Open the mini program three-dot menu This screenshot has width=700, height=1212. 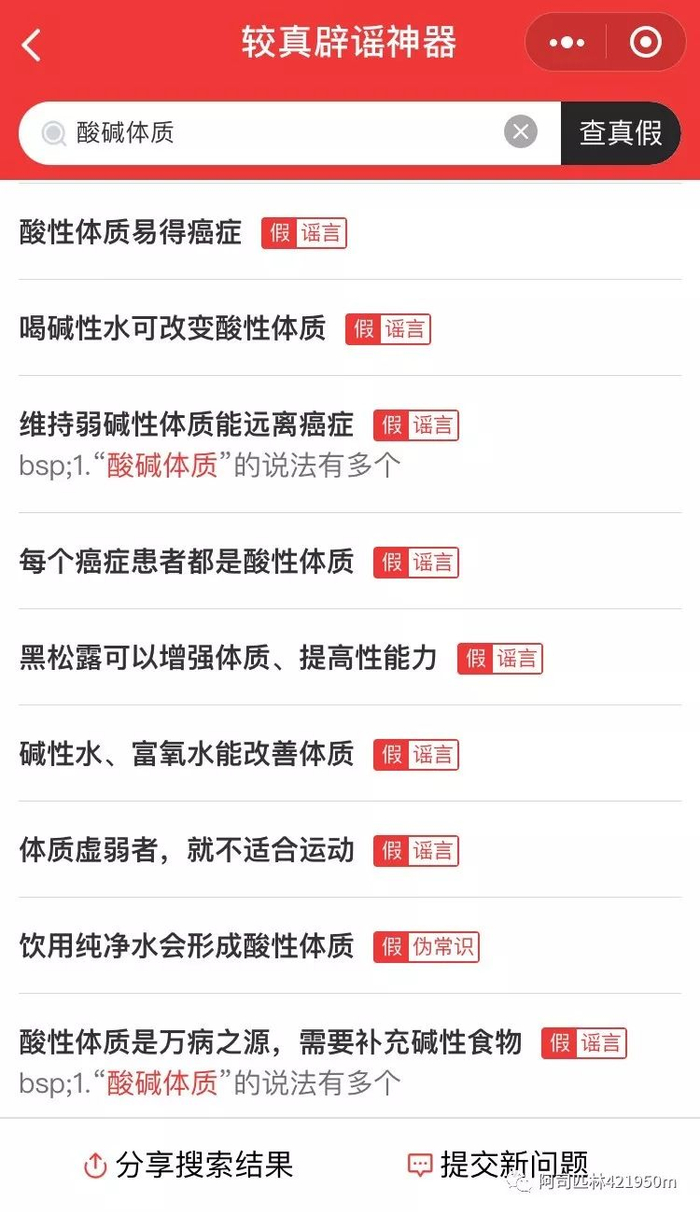click(567, 43)
